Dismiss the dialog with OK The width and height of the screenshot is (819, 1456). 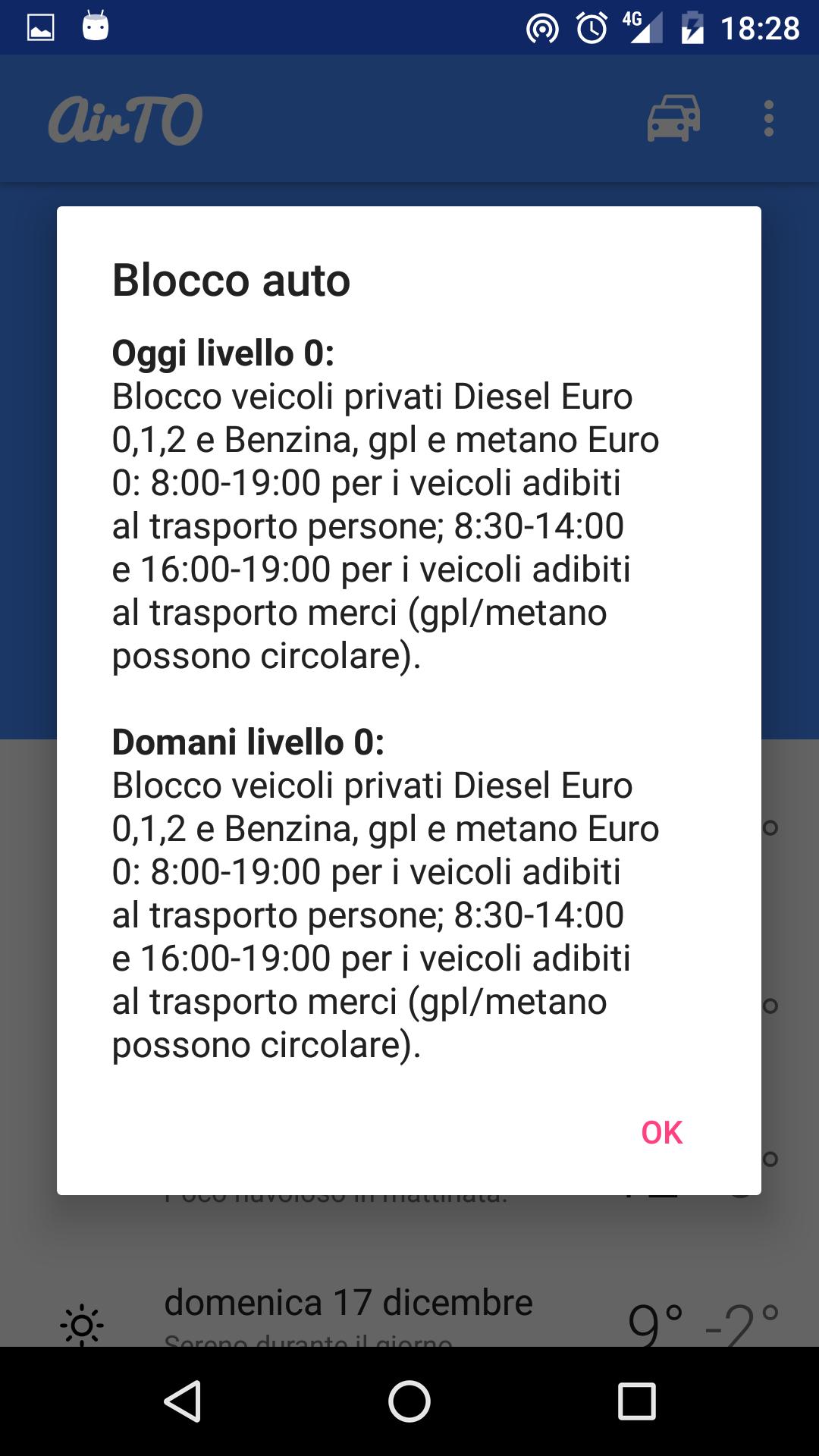coord(662,1133)
